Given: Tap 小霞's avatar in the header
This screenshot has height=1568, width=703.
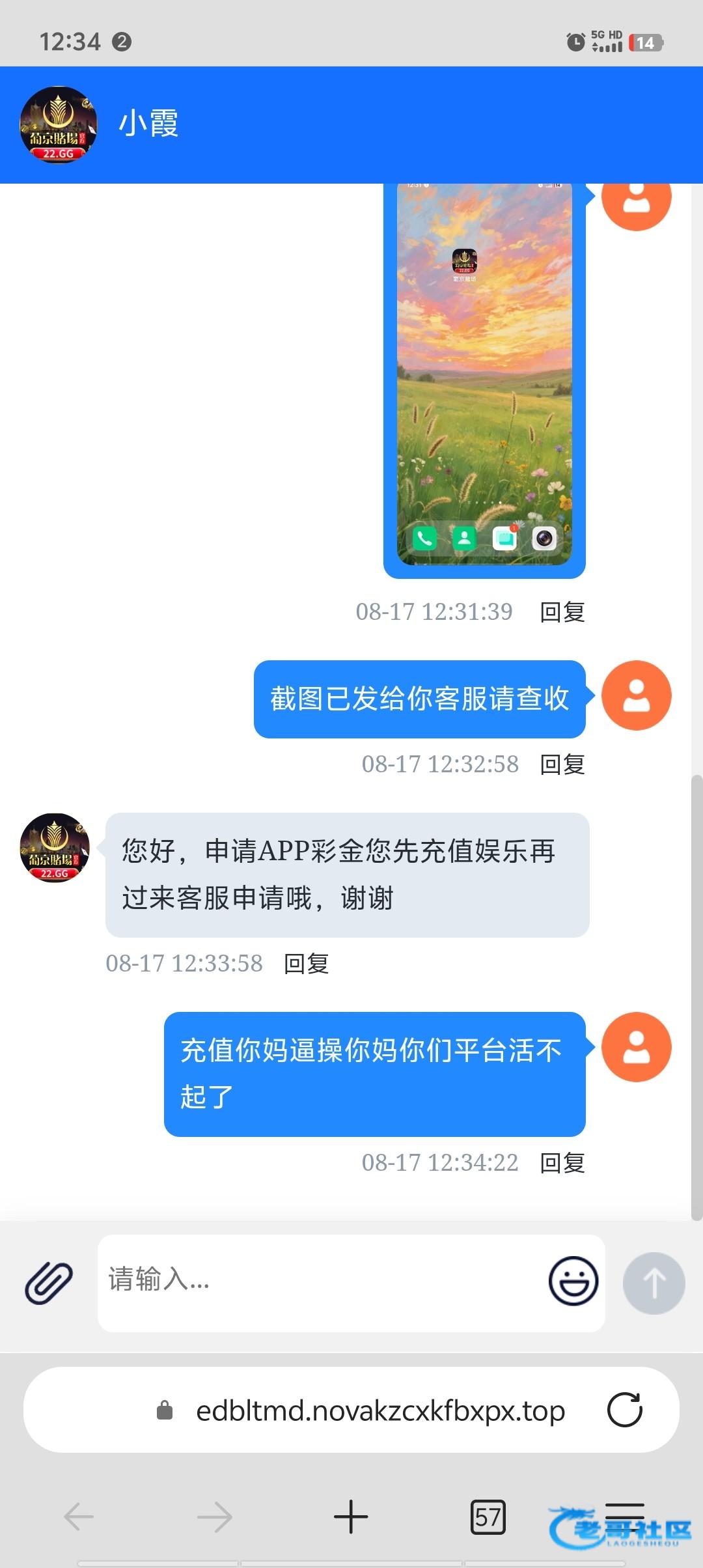Looking at the screenshot, I should (59, 125).
